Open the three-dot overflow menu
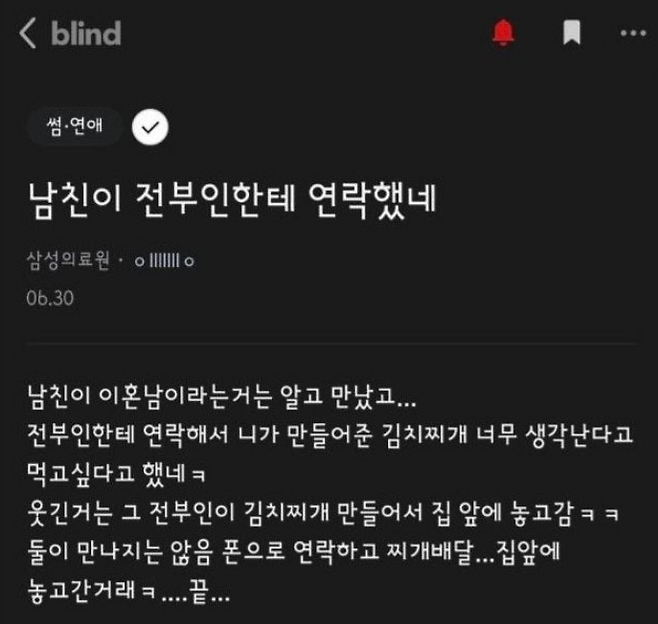This screenshot has height=624, width=658. 633,33
